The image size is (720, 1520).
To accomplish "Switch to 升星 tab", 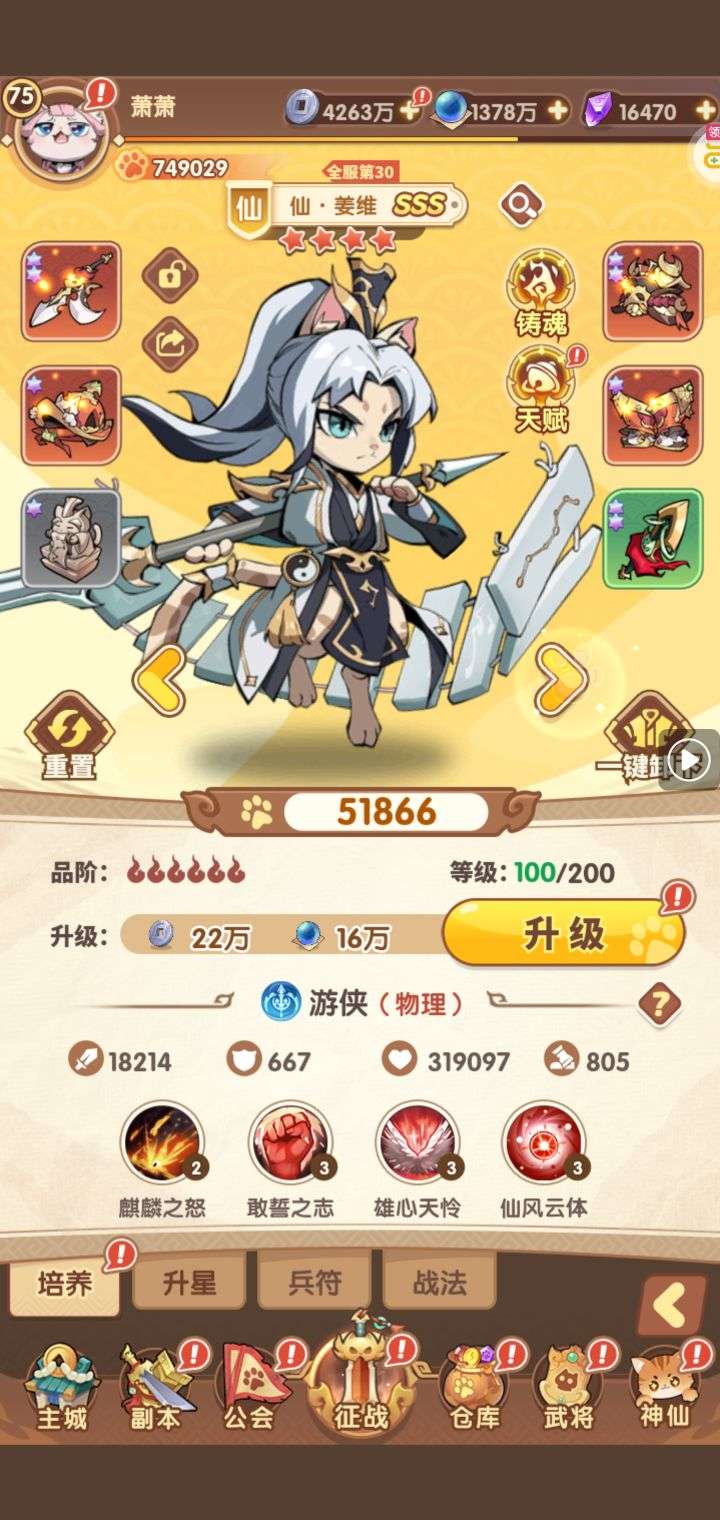I will coord(189,1282).
